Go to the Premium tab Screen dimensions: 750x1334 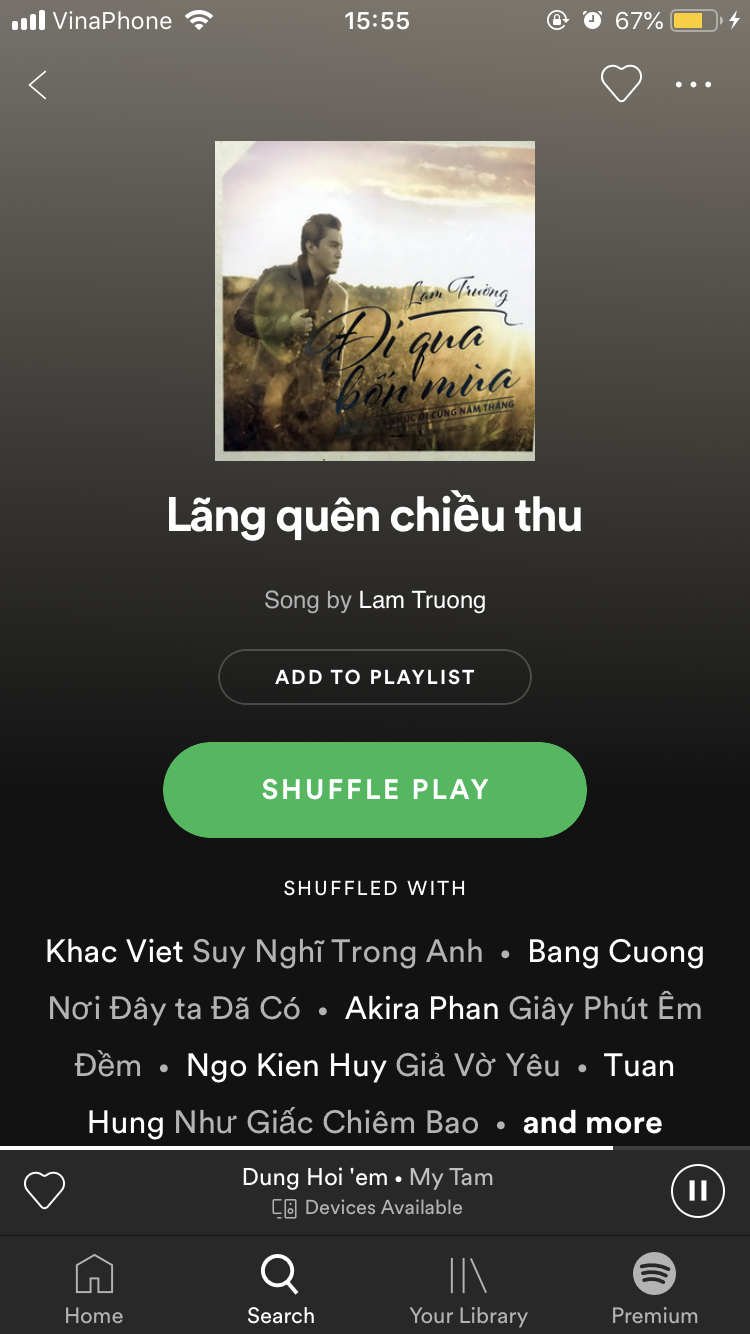[655, 1290]
